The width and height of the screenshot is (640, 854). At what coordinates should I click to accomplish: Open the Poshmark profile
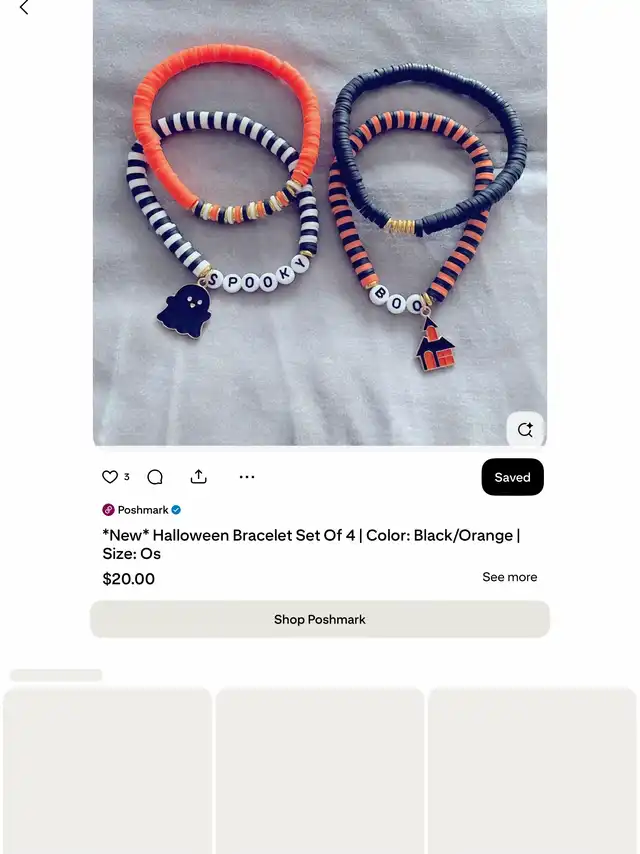142,510
